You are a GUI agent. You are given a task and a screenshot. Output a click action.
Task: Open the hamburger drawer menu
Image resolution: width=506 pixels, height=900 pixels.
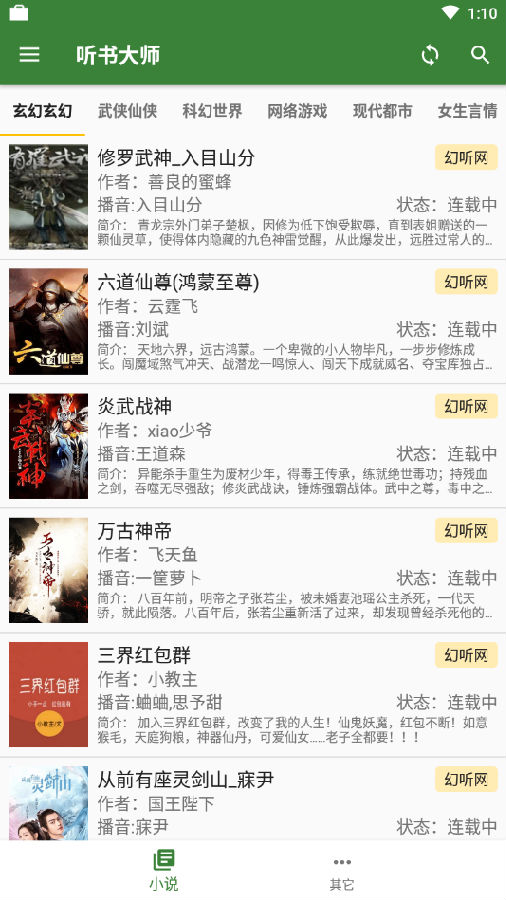click(29, 55)
